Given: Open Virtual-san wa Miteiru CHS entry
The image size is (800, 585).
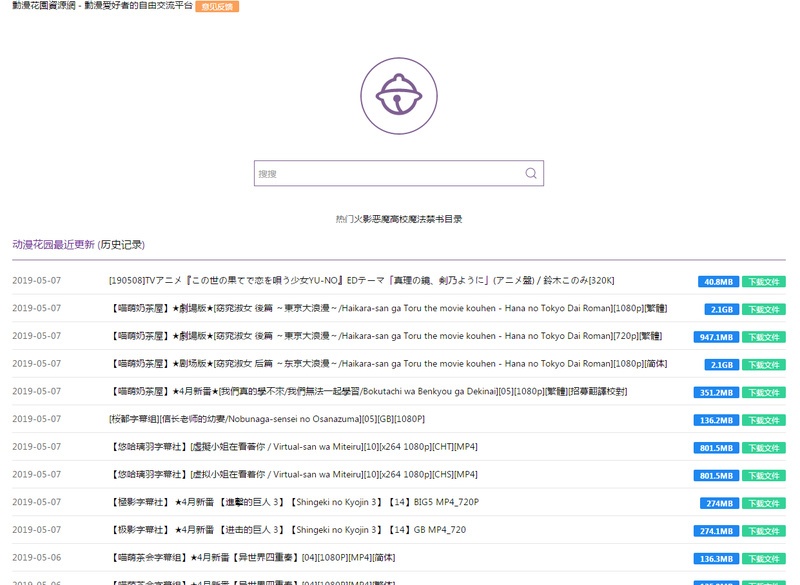Looking at the screenshot, I should 293,475.
